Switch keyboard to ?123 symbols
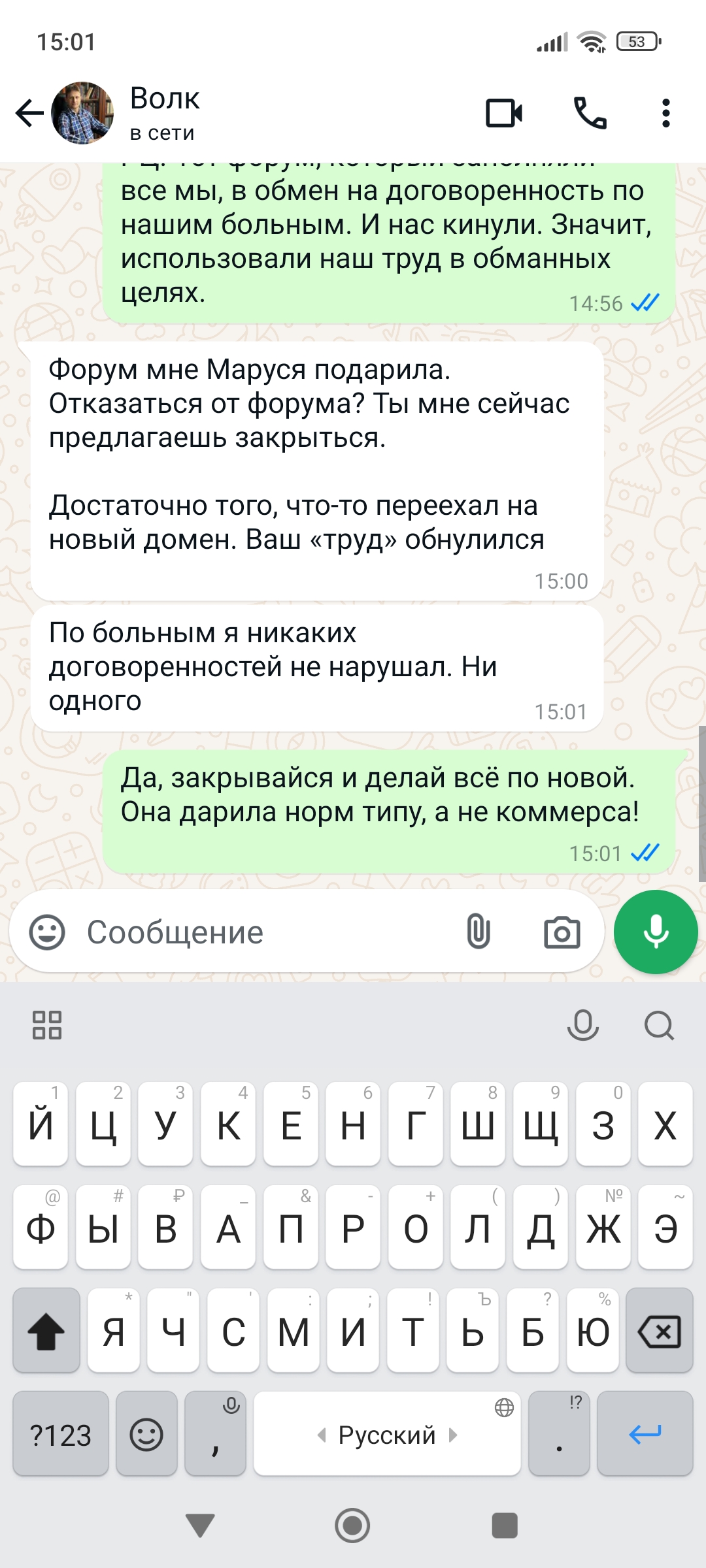Image resolution: width=706 pixels, height=1568 pixels. [x=61, y=1435]
